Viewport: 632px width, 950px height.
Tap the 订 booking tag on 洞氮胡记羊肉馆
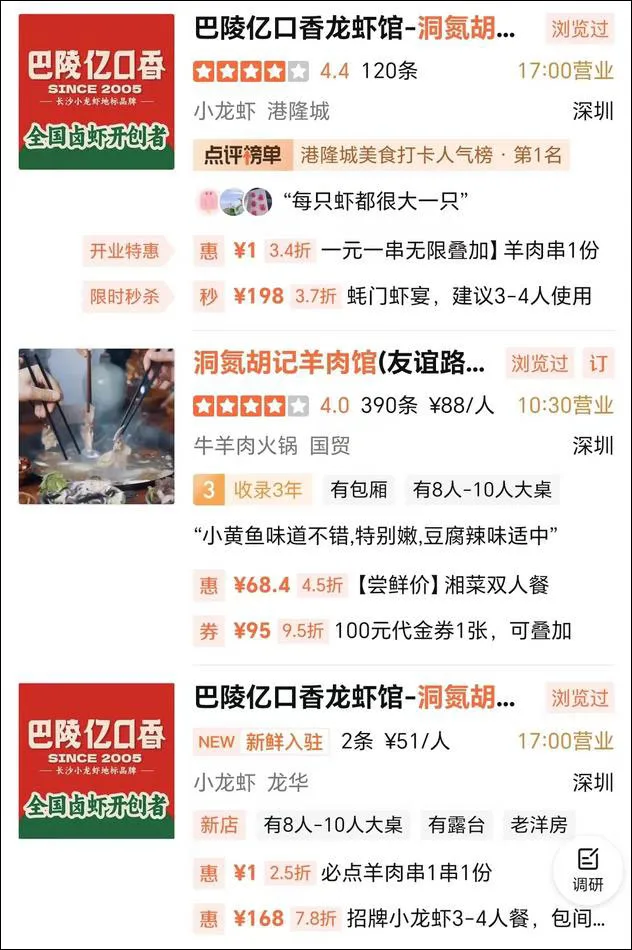[598, 363]
